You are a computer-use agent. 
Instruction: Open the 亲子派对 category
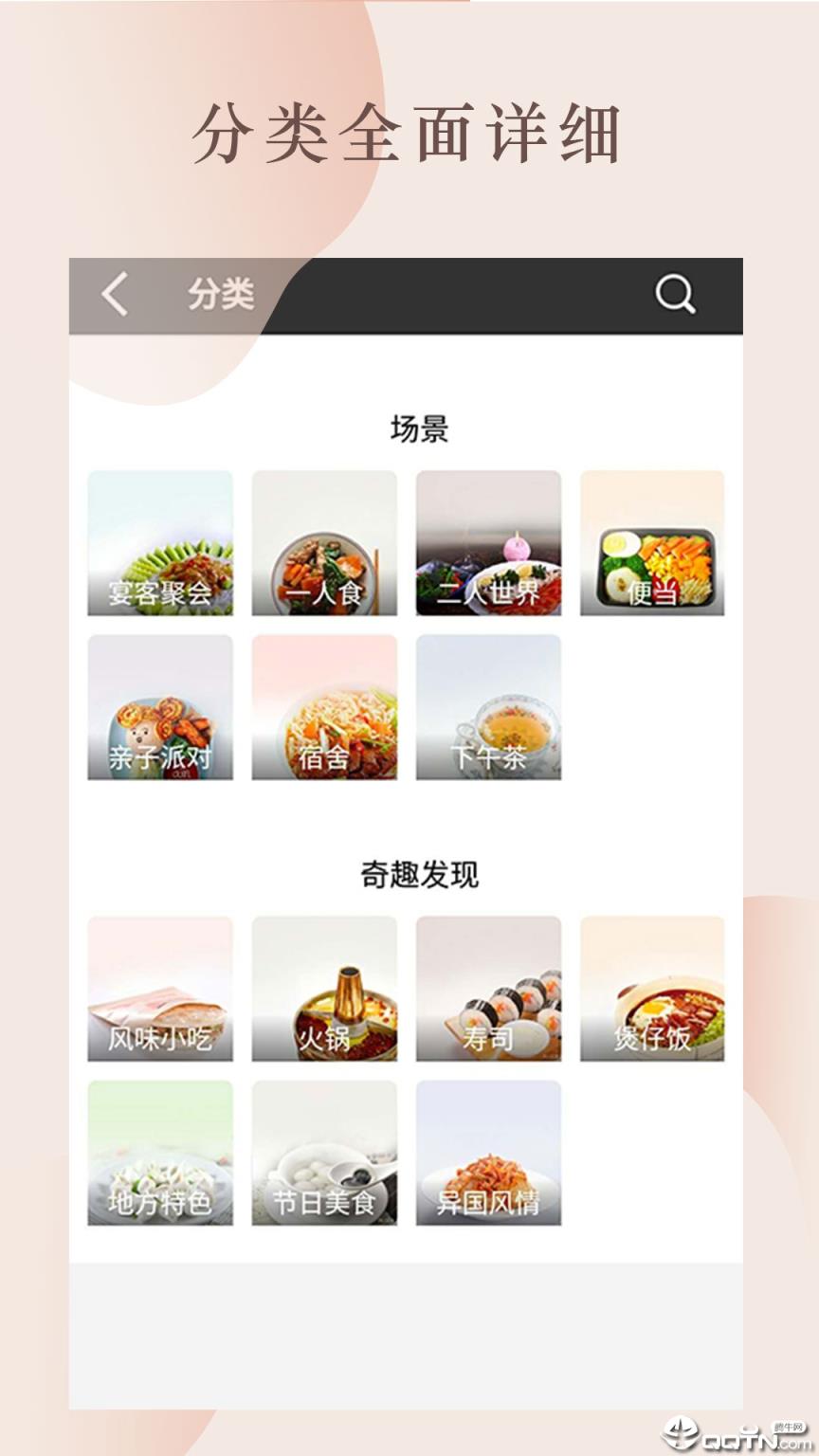point(159,708)
